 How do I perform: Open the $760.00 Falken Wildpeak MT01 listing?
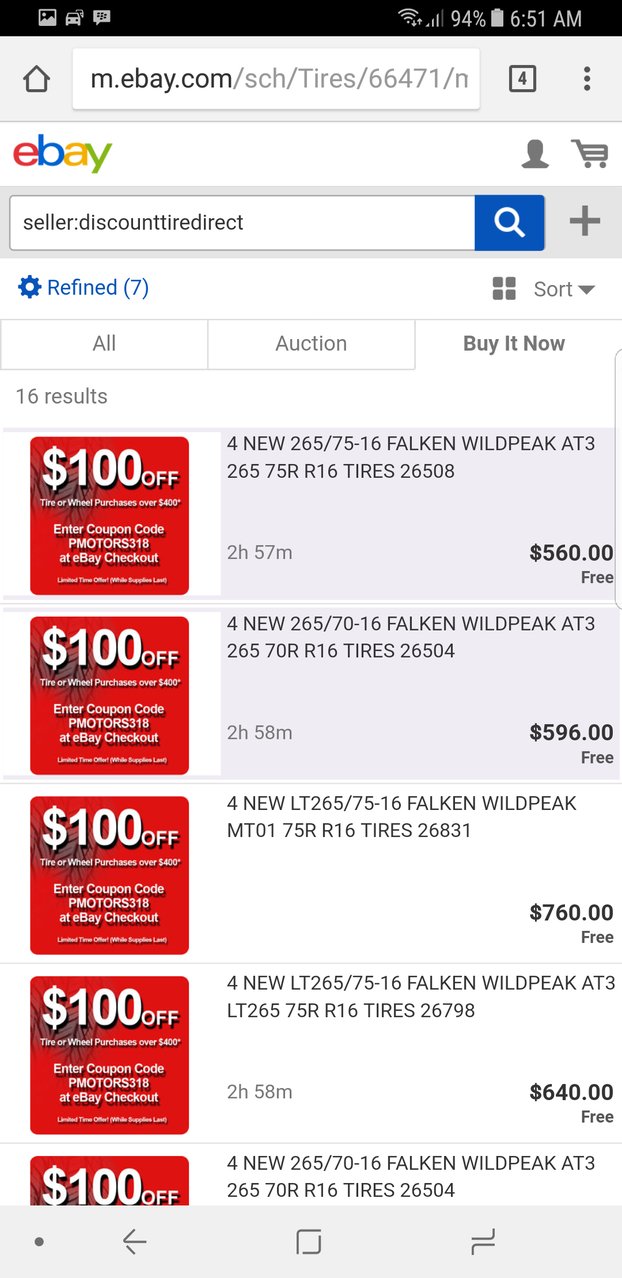311,874
